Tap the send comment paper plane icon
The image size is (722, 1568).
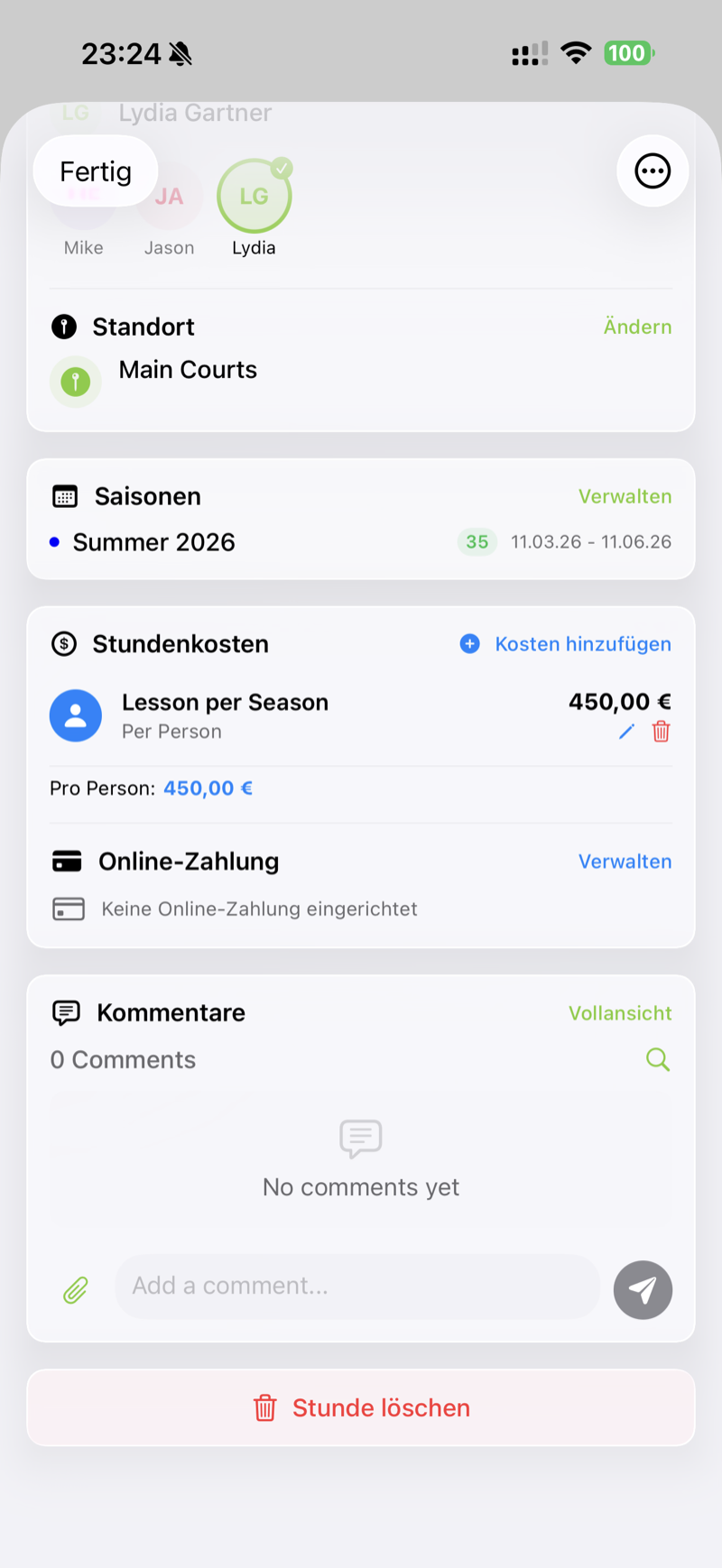643,1290
